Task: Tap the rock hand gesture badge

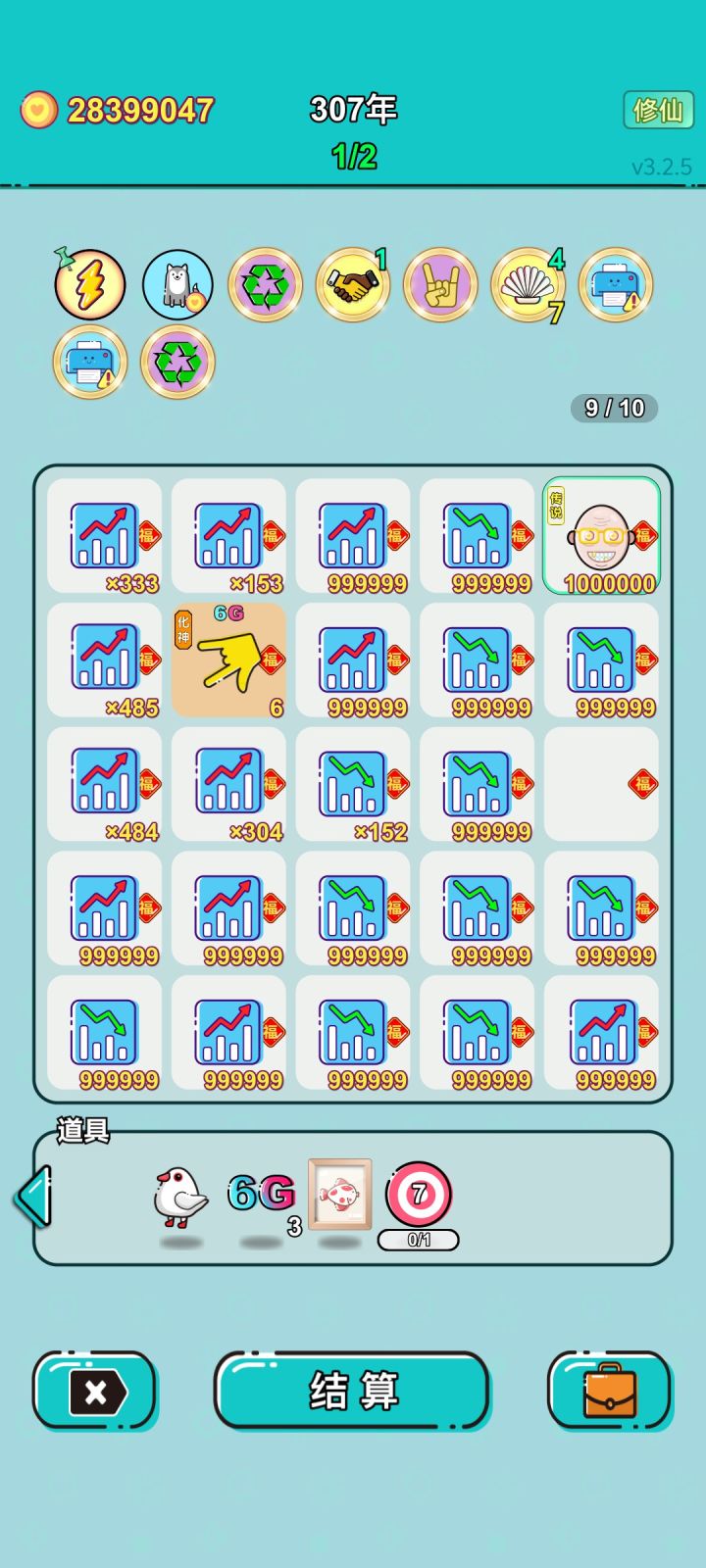Action: (440, 285)
